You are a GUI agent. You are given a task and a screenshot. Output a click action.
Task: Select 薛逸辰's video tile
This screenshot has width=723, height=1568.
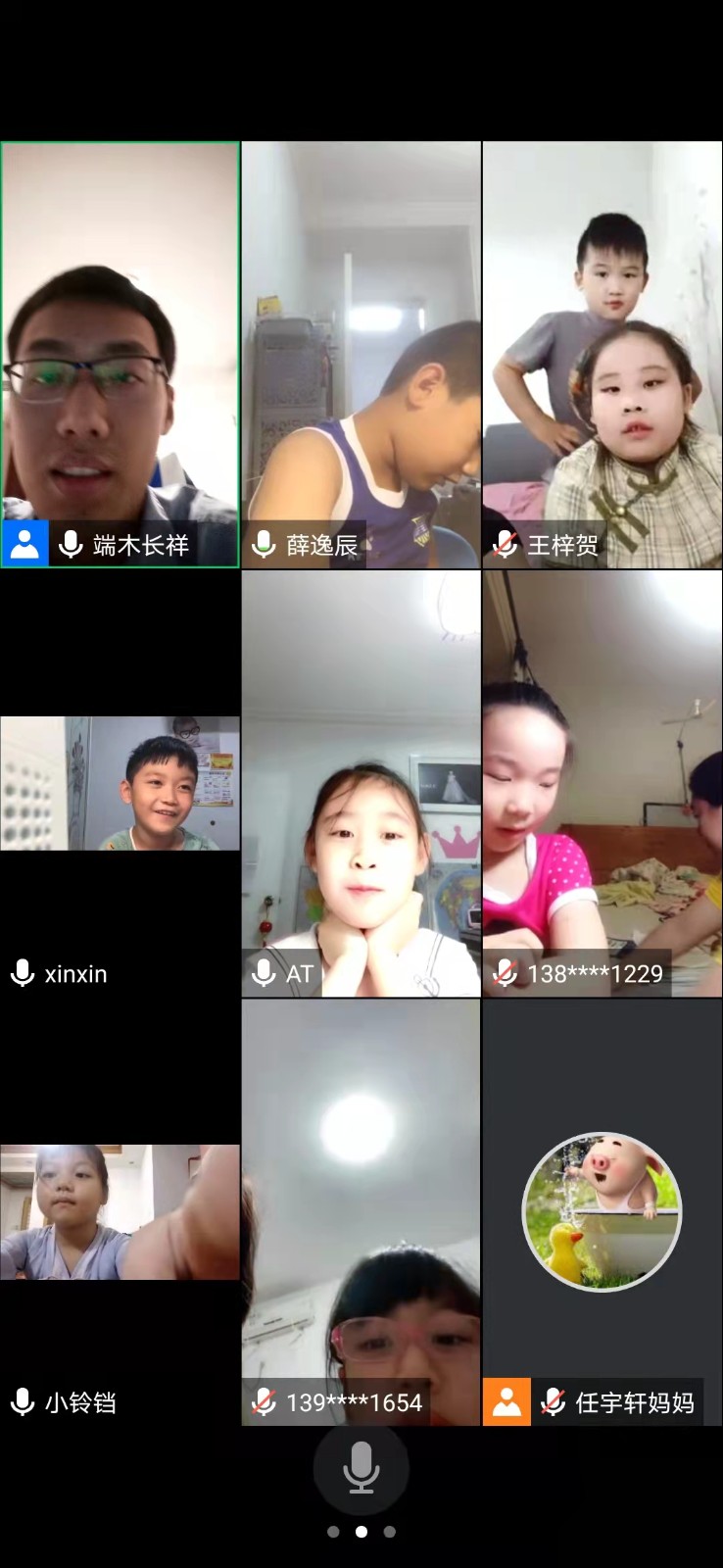[361, 354]
